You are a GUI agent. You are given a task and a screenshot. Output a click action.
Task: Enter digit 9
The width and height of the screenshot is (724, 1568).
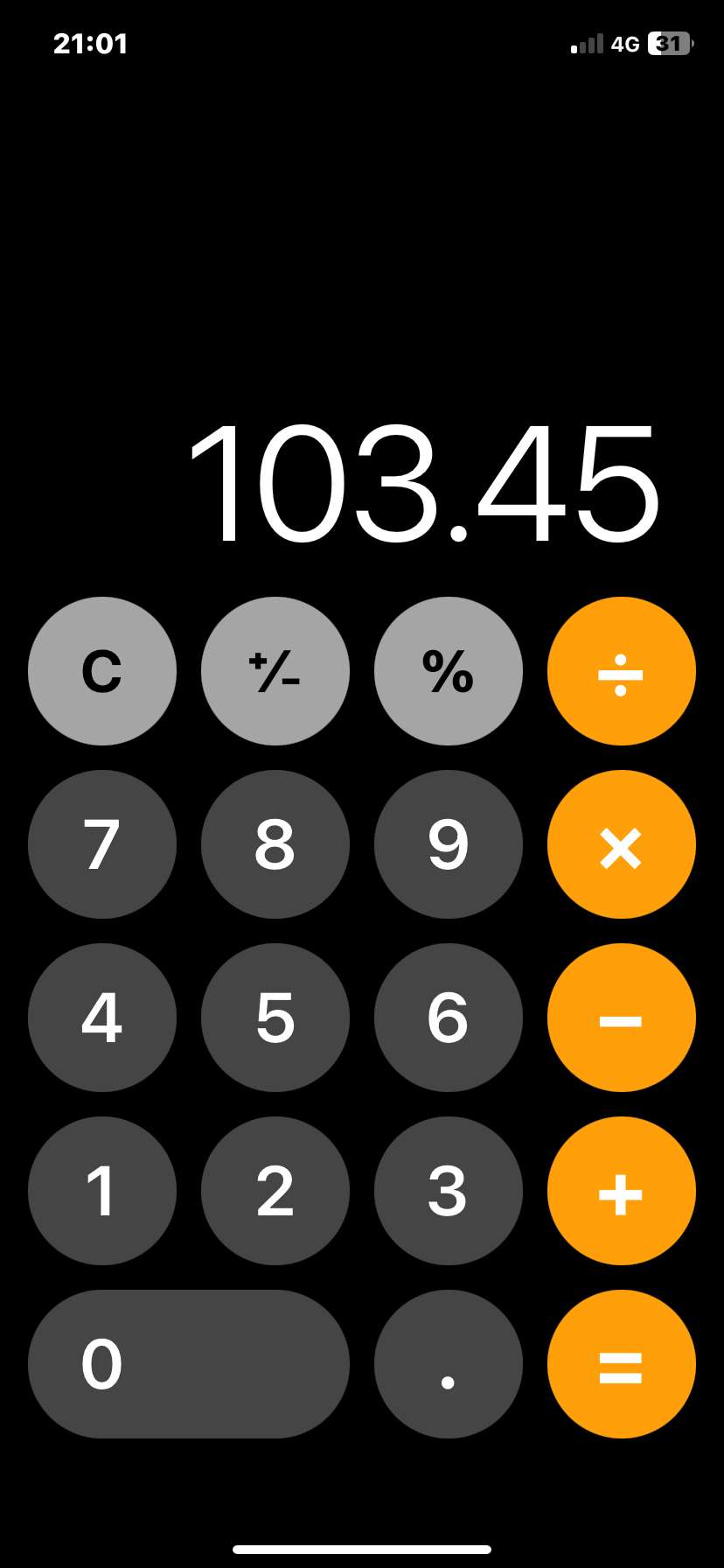(449, 844)
